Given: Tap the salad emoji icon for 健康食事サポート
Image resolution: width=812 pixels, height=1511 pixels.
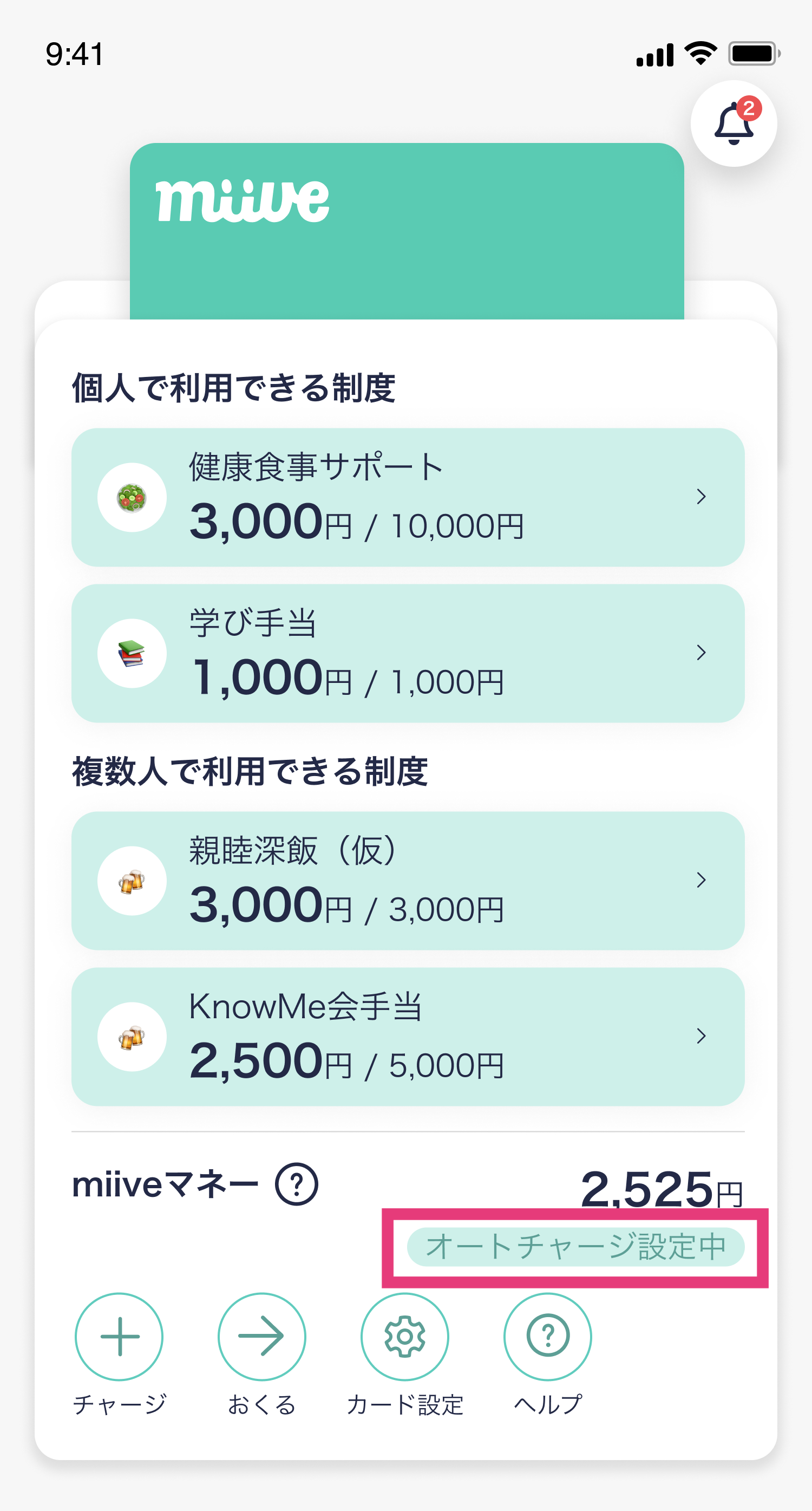Looking at the screenshot, I should (134, 496).
